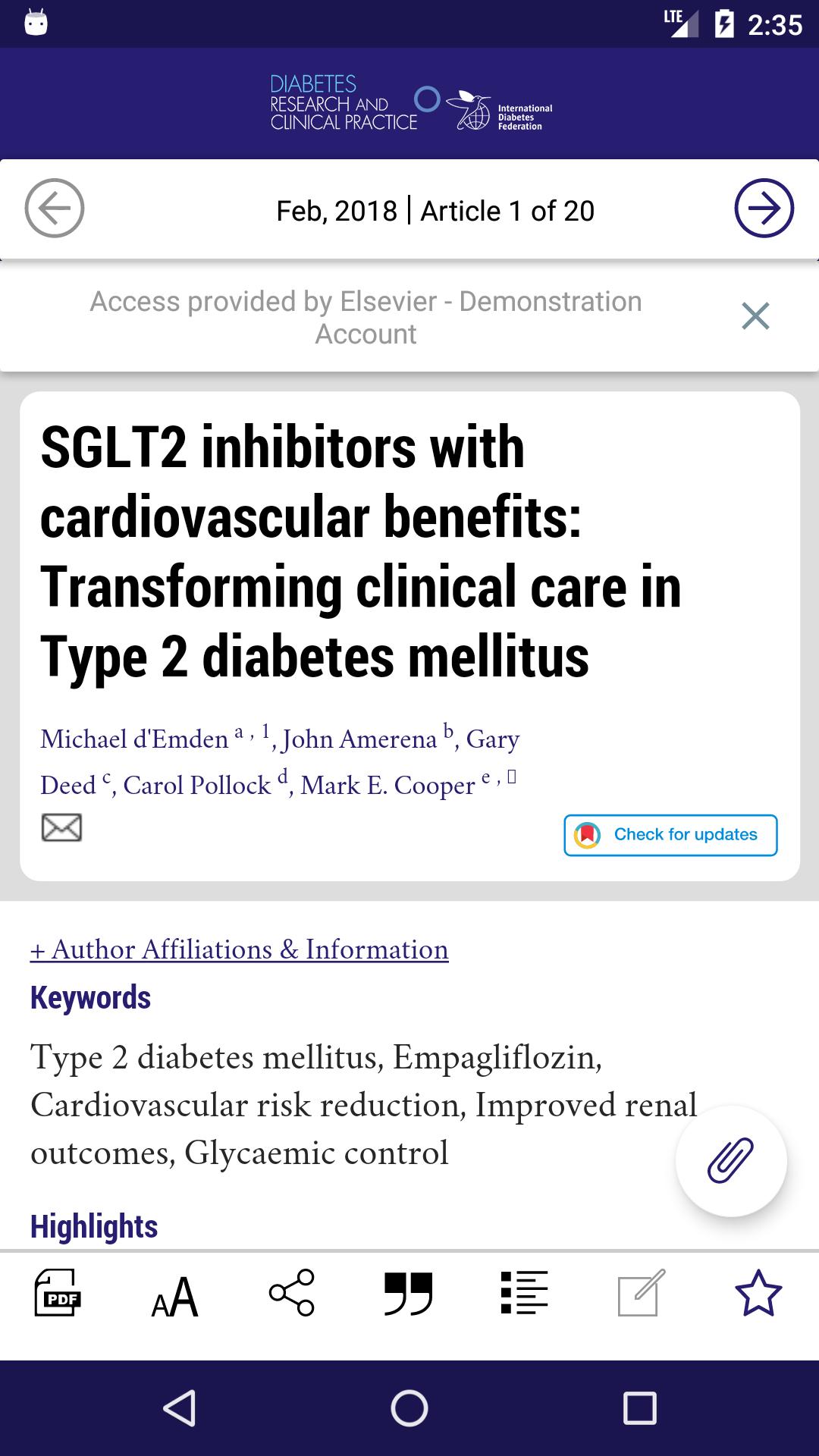Image resolution: width=819 pixels, height=1456 pixels.
Task: Tap the system back button
Action: click(x=180, y=1408)
